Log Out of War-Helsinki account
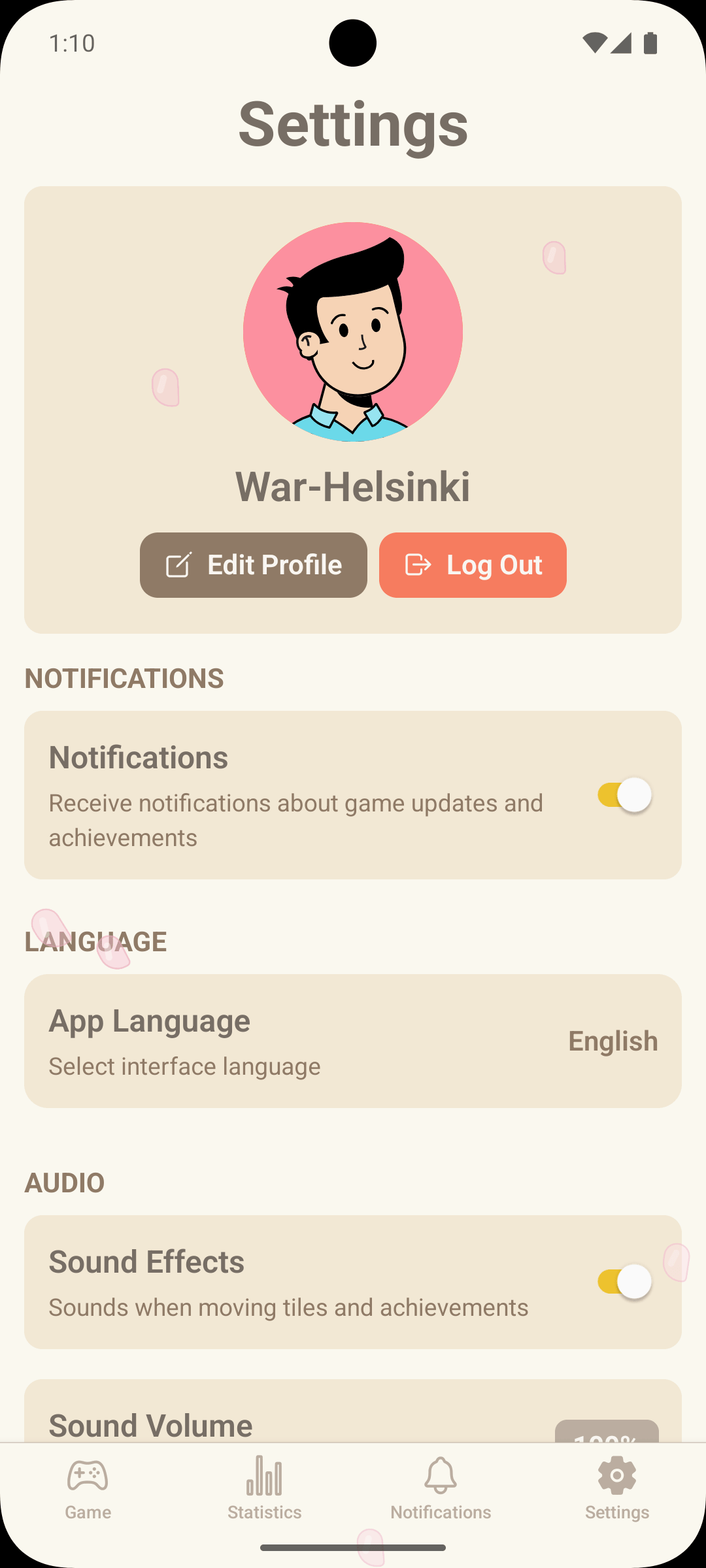 pos(472,564)
